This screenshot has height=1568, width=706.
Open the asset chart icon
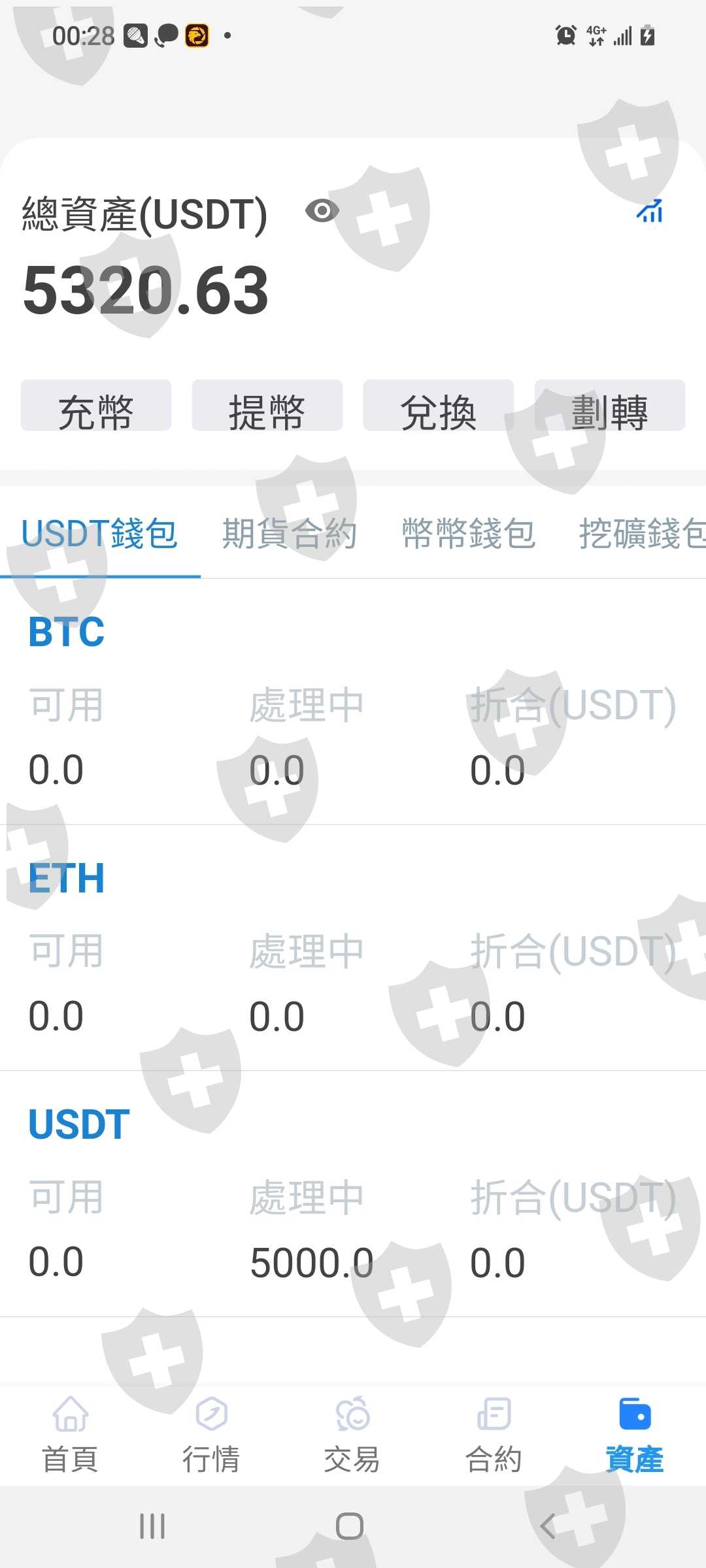650,211
